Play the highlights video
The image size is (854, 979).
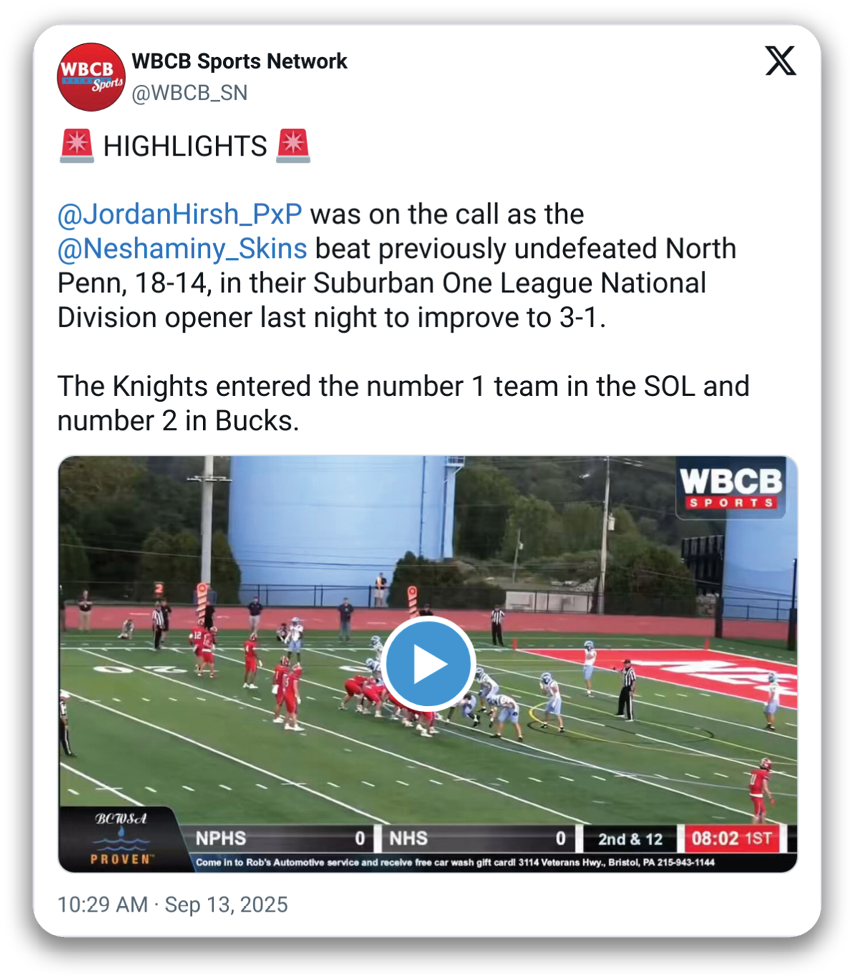[x=428, y=664]
